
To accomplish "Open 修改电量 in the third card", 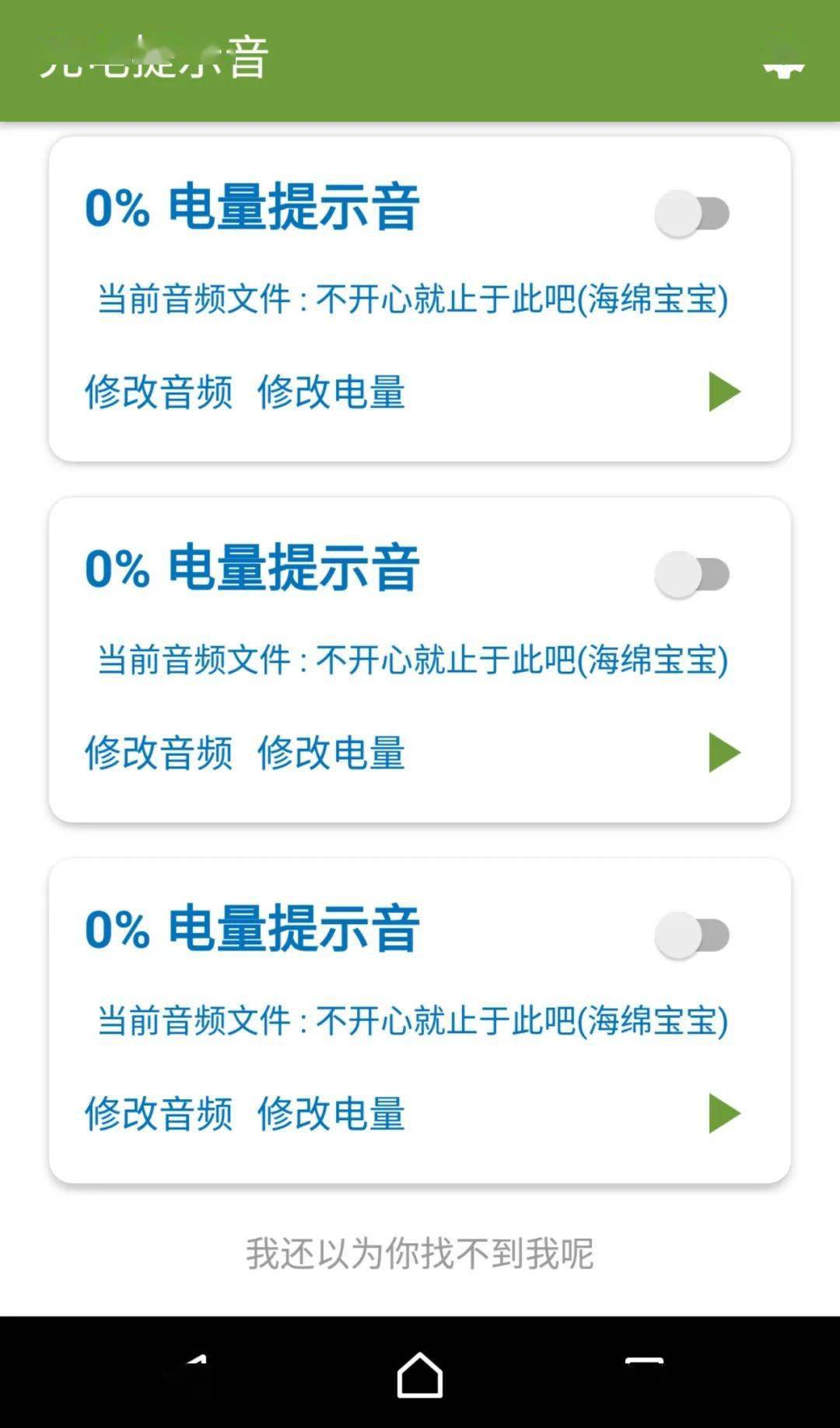I will [x=331, y=1113].
